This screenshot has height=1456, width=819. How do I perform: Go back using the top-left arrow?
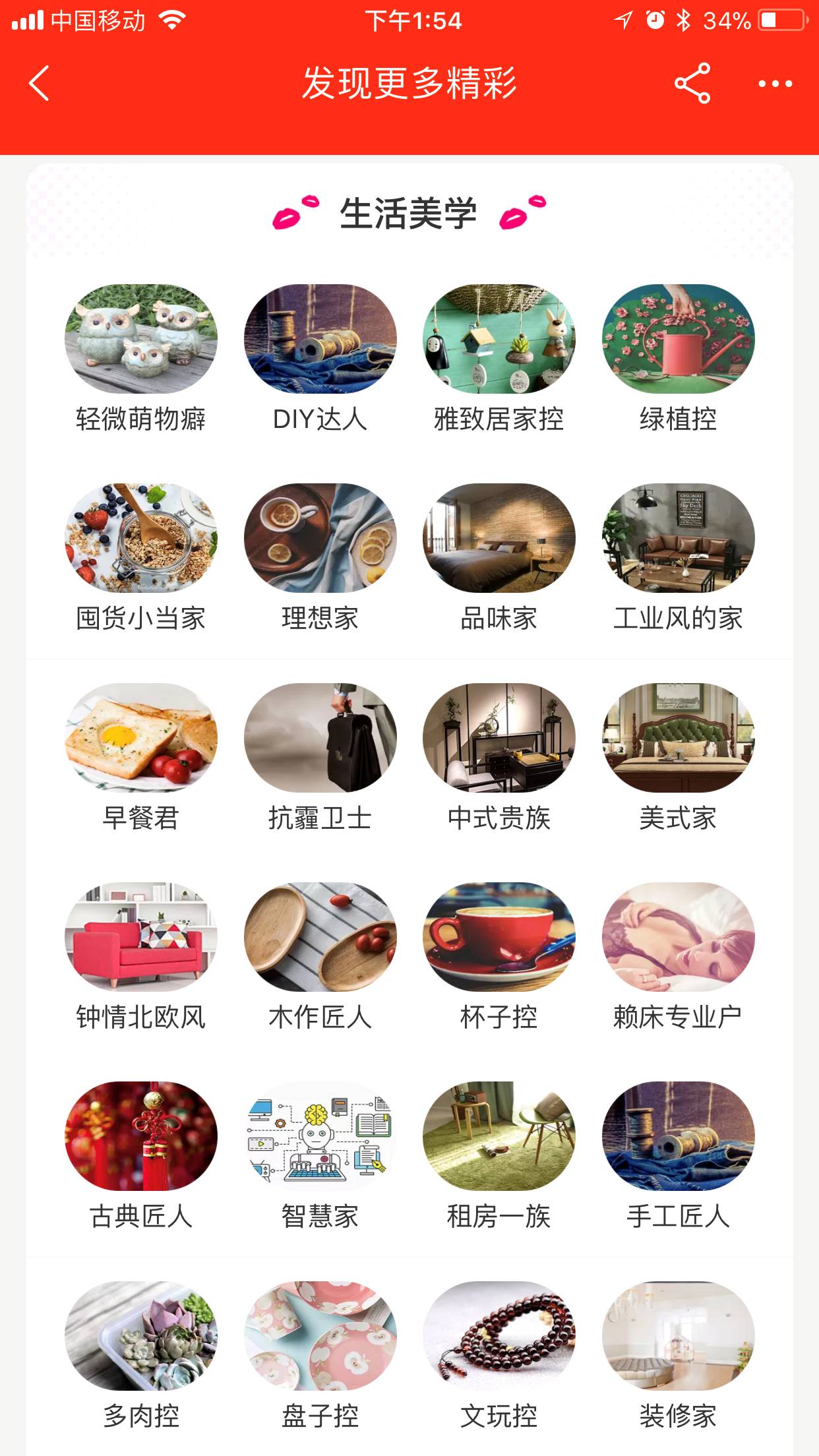point(40,84)
